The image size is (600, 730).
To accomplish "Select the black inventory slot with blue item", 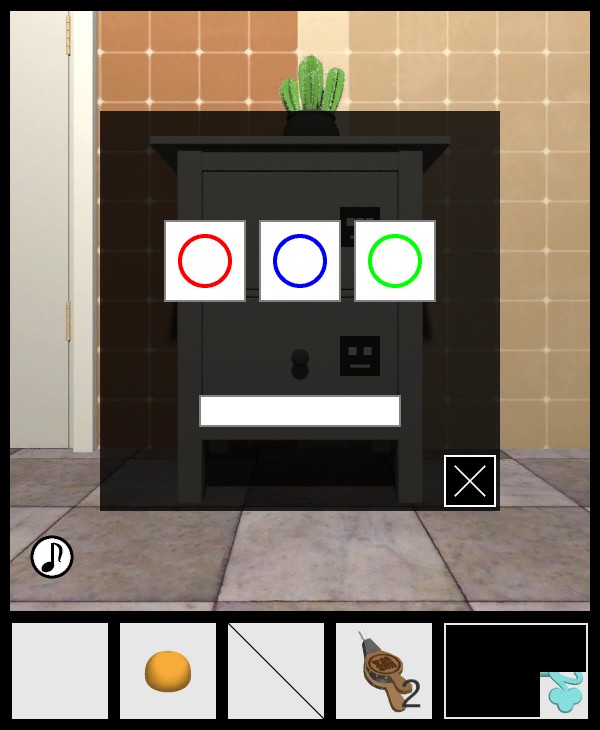I will [515, 670].
